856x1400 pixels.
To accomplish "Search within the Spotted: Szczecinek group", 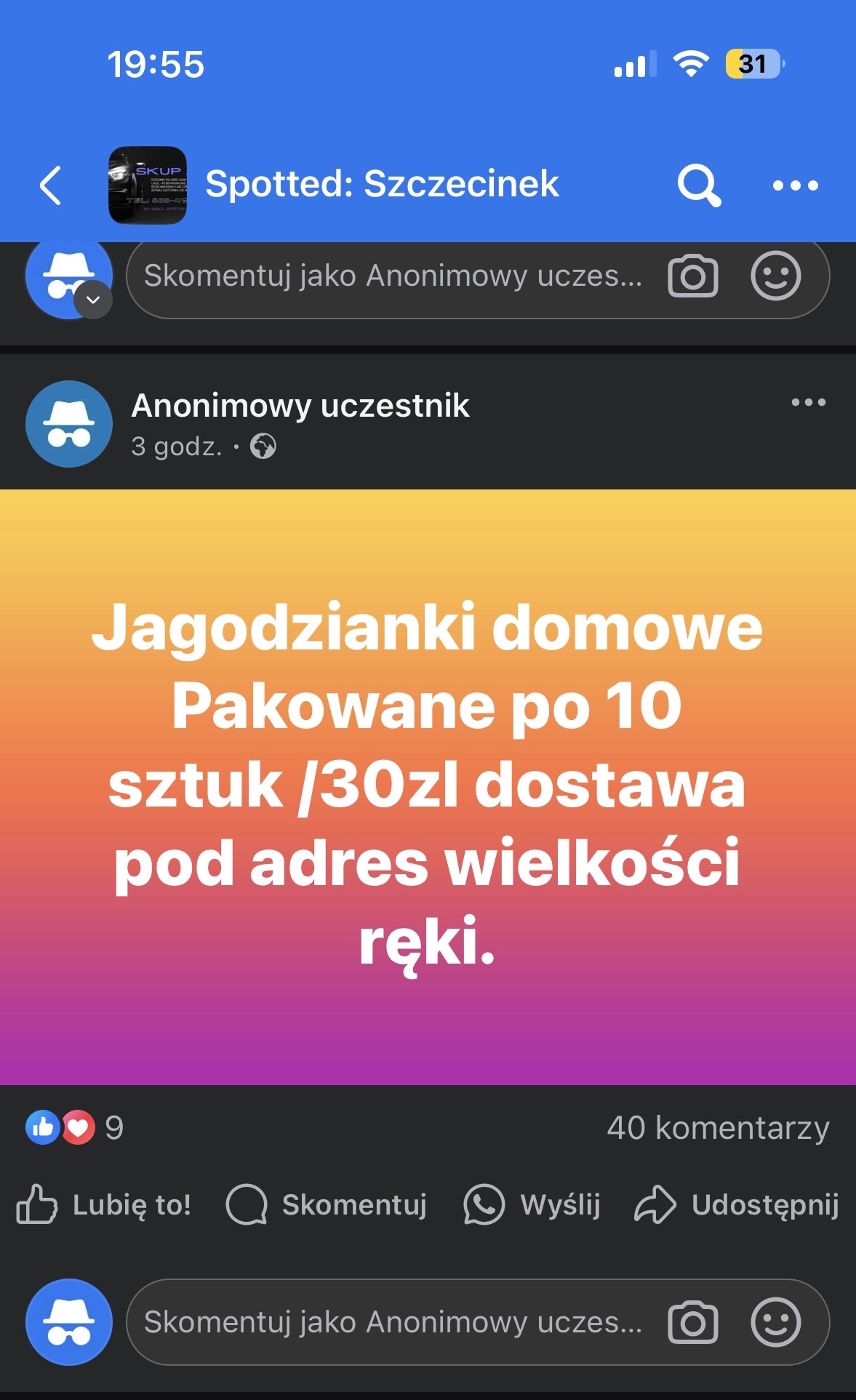I will 698,185.
